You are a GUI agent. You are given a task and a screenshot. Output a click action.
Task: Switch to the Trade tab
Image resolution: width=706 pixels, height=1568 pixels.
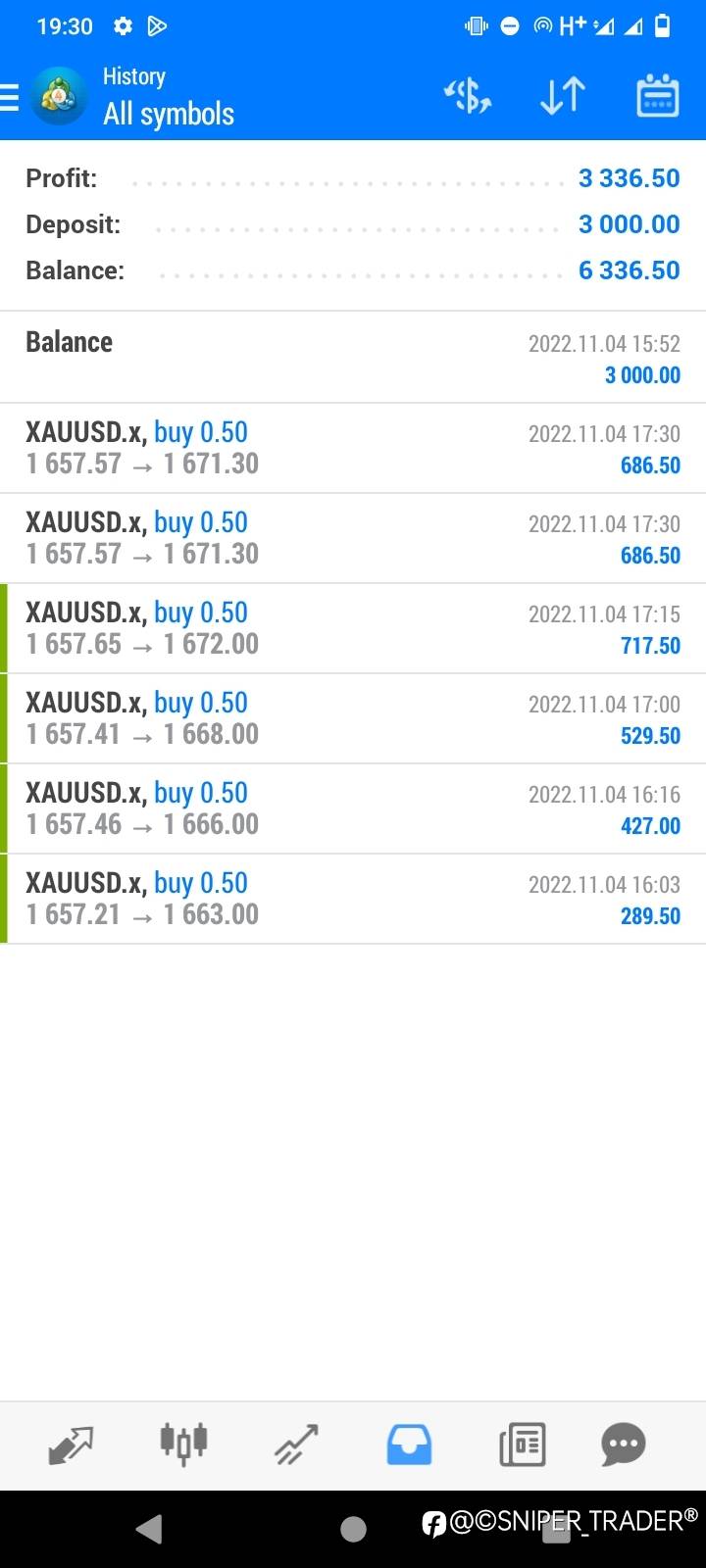(x=296, y=1445)
